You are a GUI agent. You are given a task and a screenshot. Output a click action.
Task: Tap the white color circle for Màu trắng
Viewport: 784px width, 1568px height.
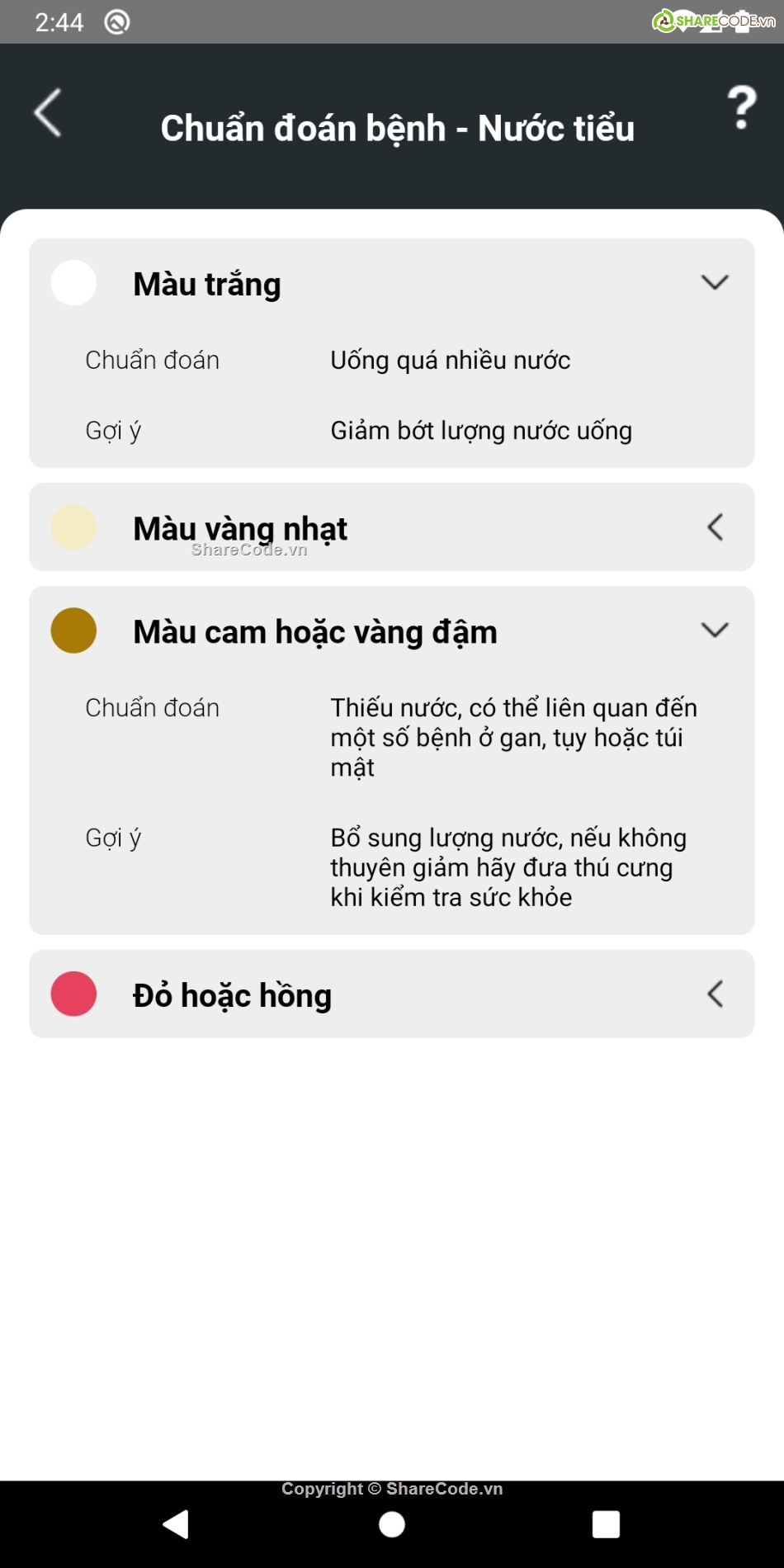pyautogui.click(x=73, y=283)
